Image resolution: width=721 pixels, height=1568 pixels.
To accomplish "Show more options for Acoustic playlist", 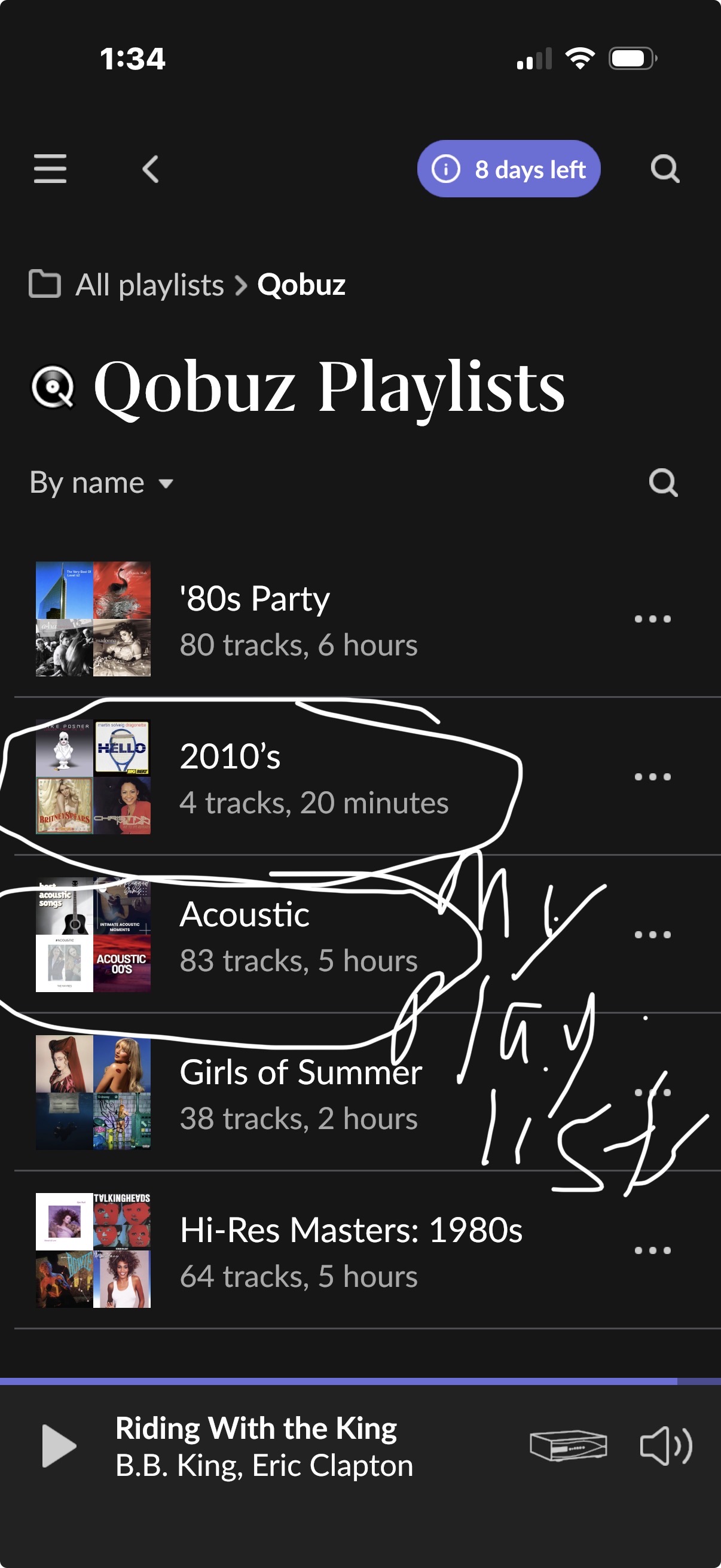I will click(652, 934).
